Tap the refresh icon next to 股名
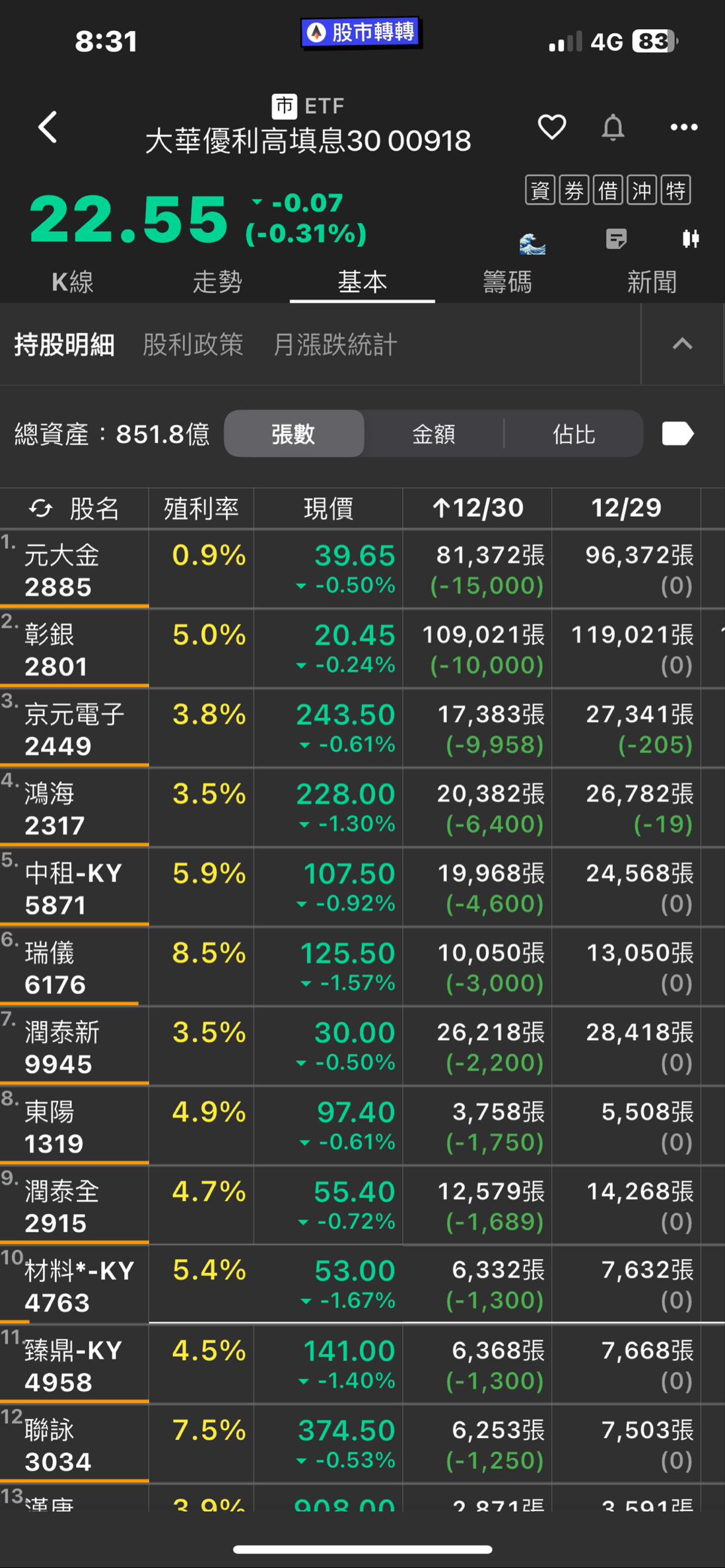725x1568 pixels. (x=41, y=508)
